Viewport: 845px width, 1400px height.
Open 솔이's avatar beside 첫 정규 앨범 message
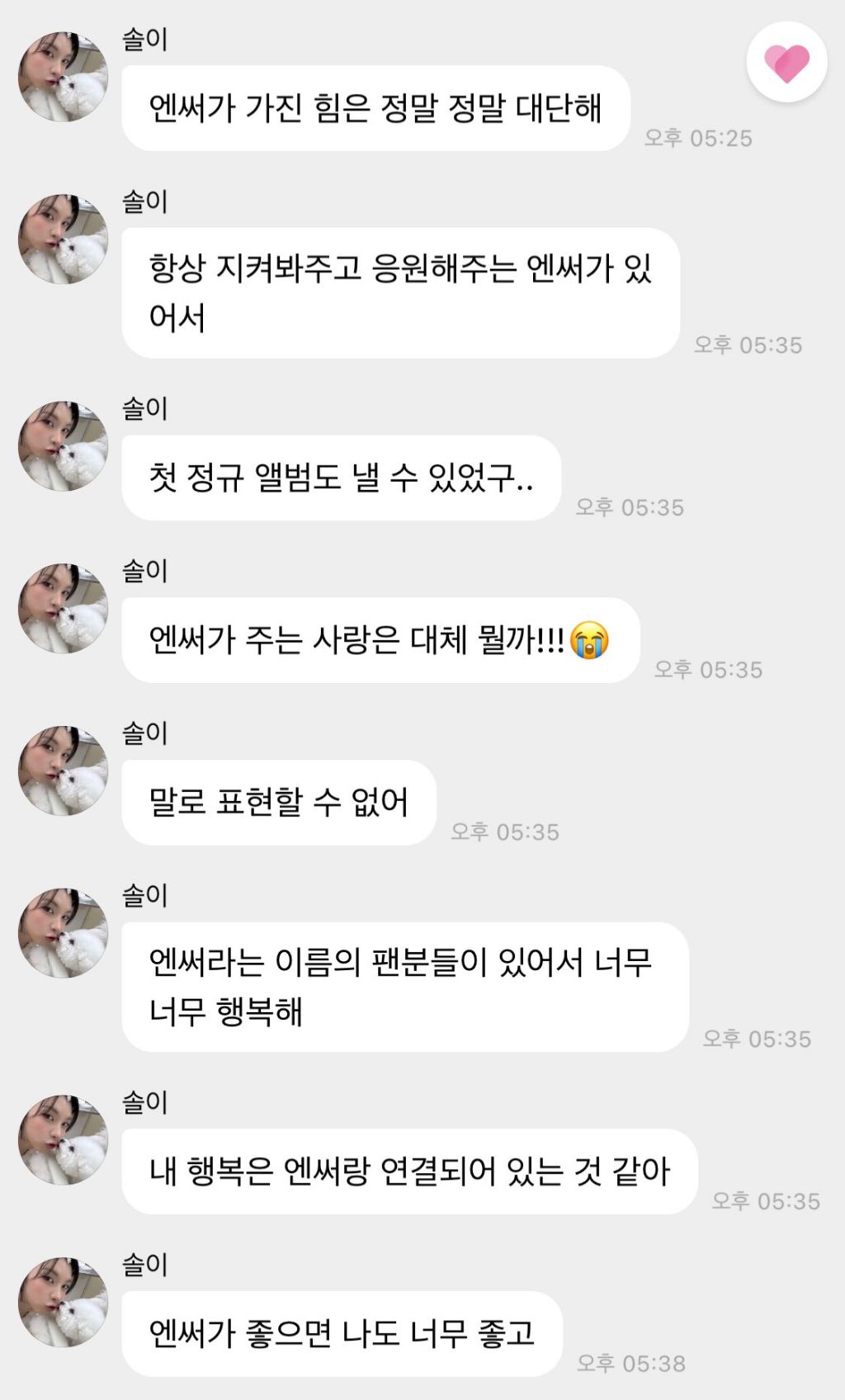point(64,446)
